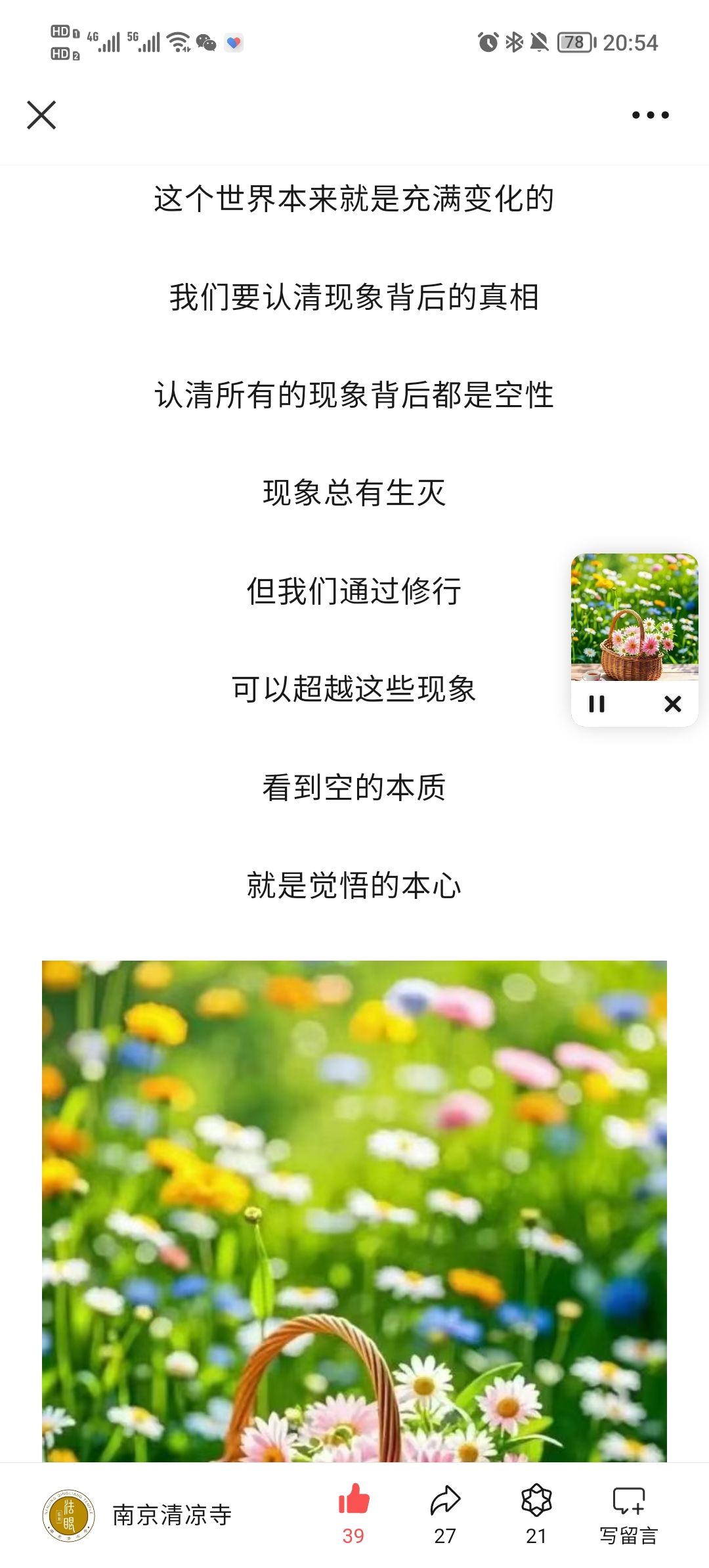
Task: Open the 南京清凉寺 account profile
Action: [137, 1515]
